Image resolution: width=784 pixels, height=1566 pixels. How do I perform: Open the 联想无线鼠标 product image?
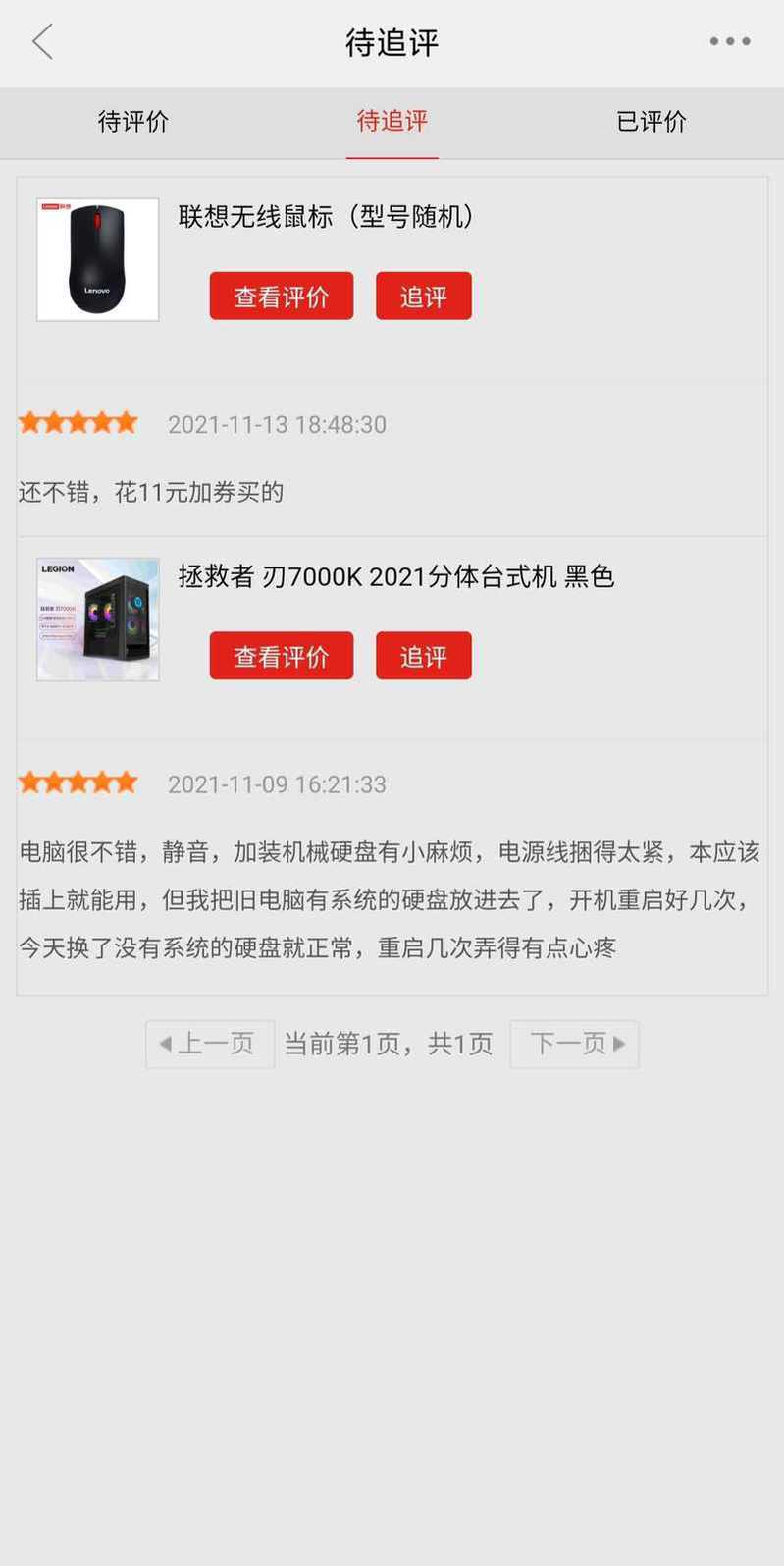point(98,260)
